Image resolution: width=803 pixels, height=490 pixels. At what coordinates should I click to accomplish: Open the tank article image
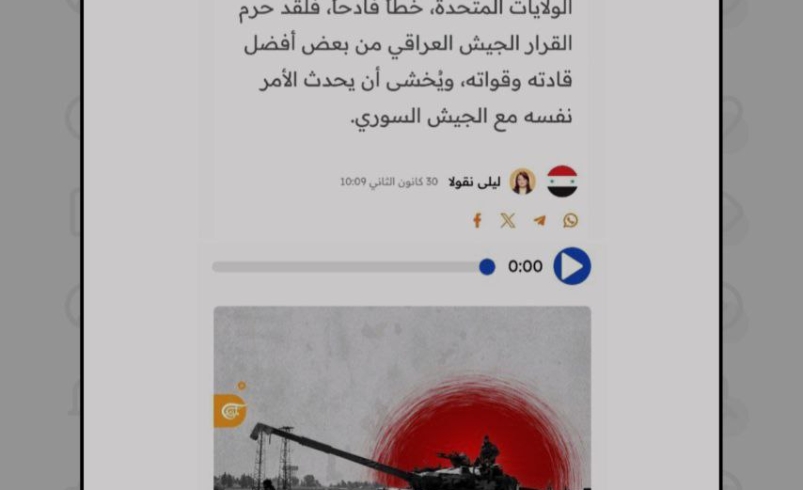coord(402,400)
